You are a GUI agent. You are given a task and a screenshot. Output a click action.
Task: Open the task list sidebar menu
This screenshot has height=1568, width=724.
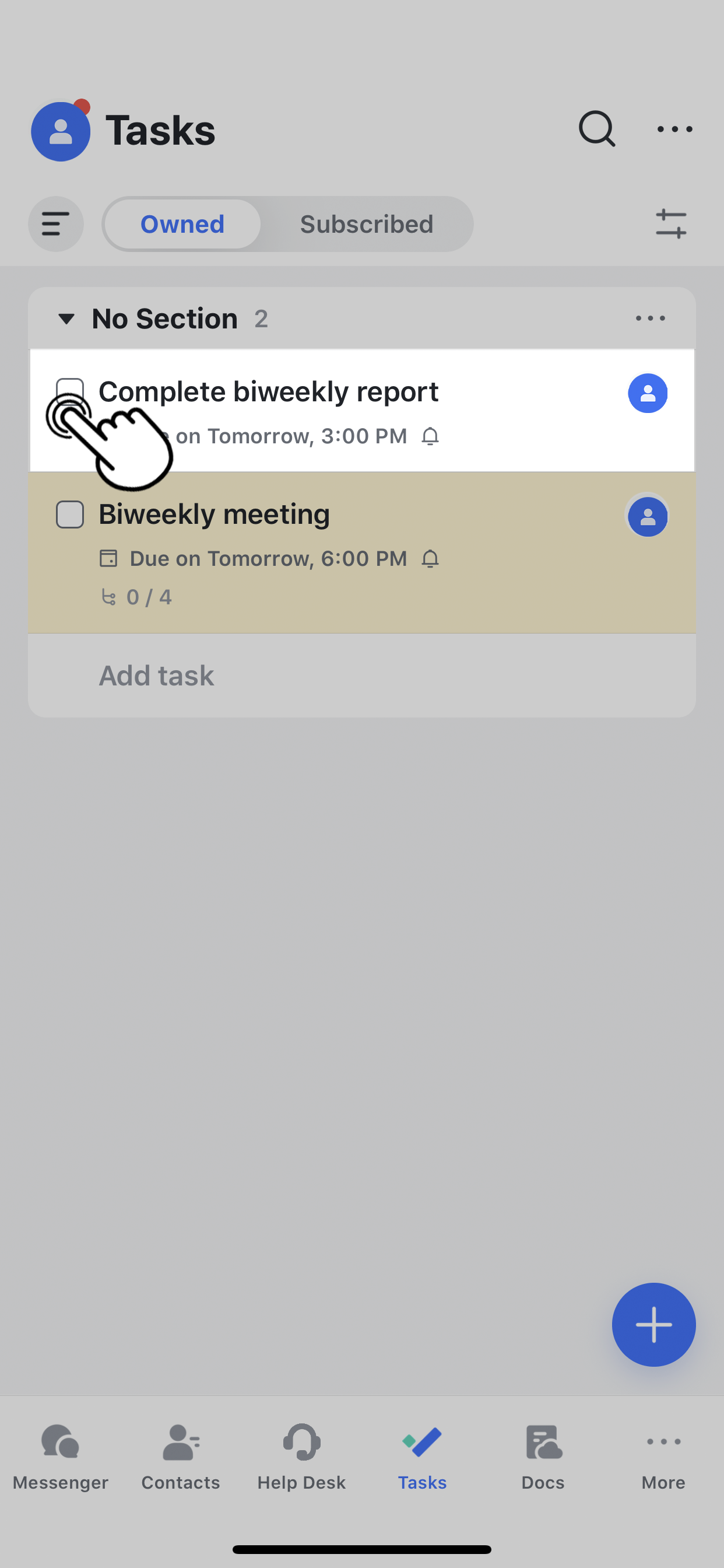pos(55,224)
